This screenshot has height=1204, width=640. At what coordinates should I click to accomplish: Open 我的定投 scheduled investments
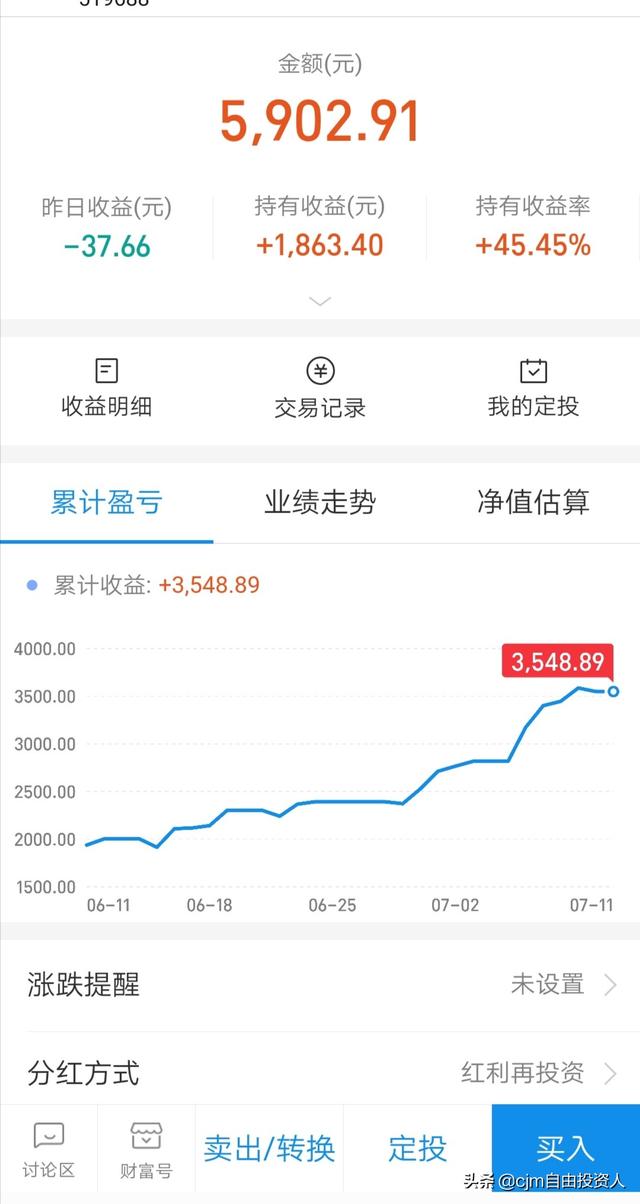[x=533, y=388]
